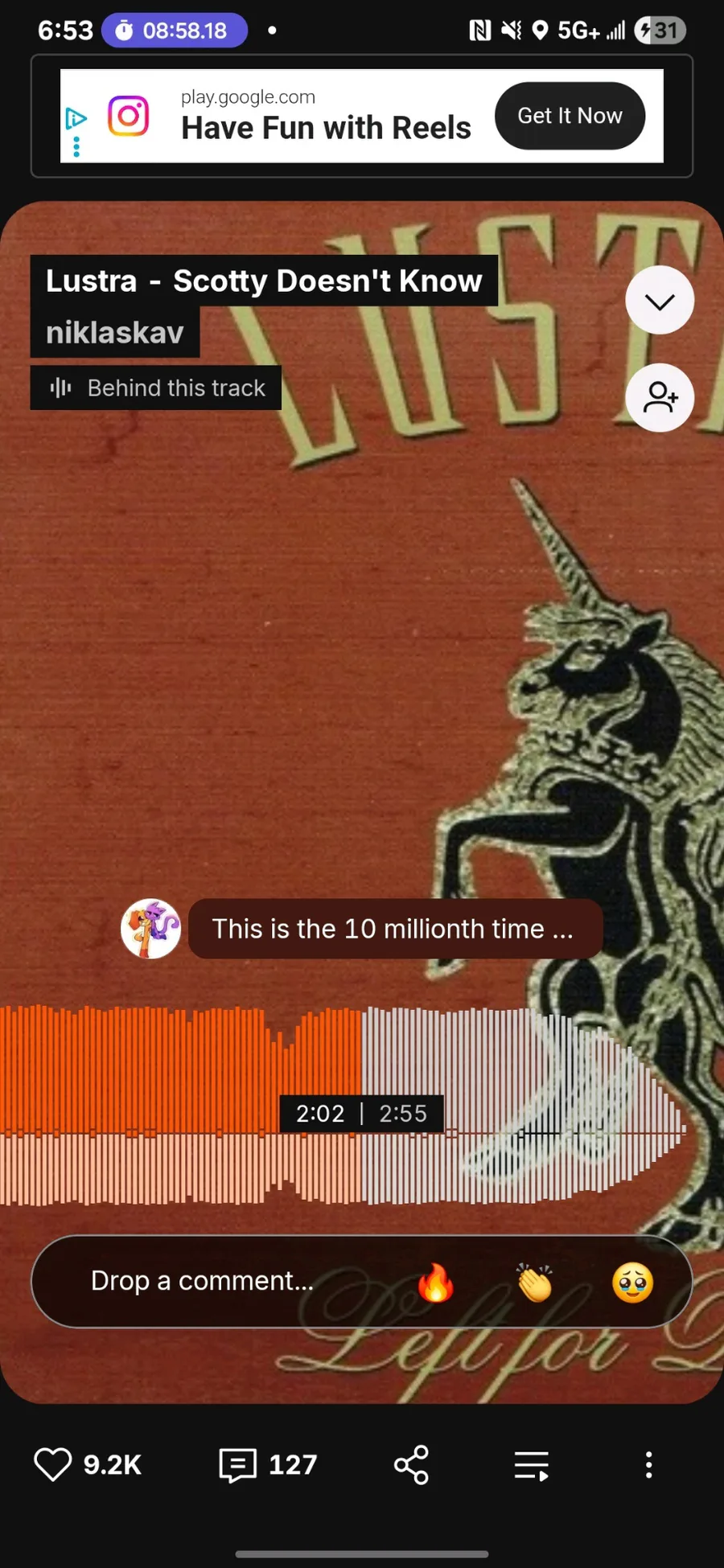React with the fire emoji

click(x=436, y=1282)
